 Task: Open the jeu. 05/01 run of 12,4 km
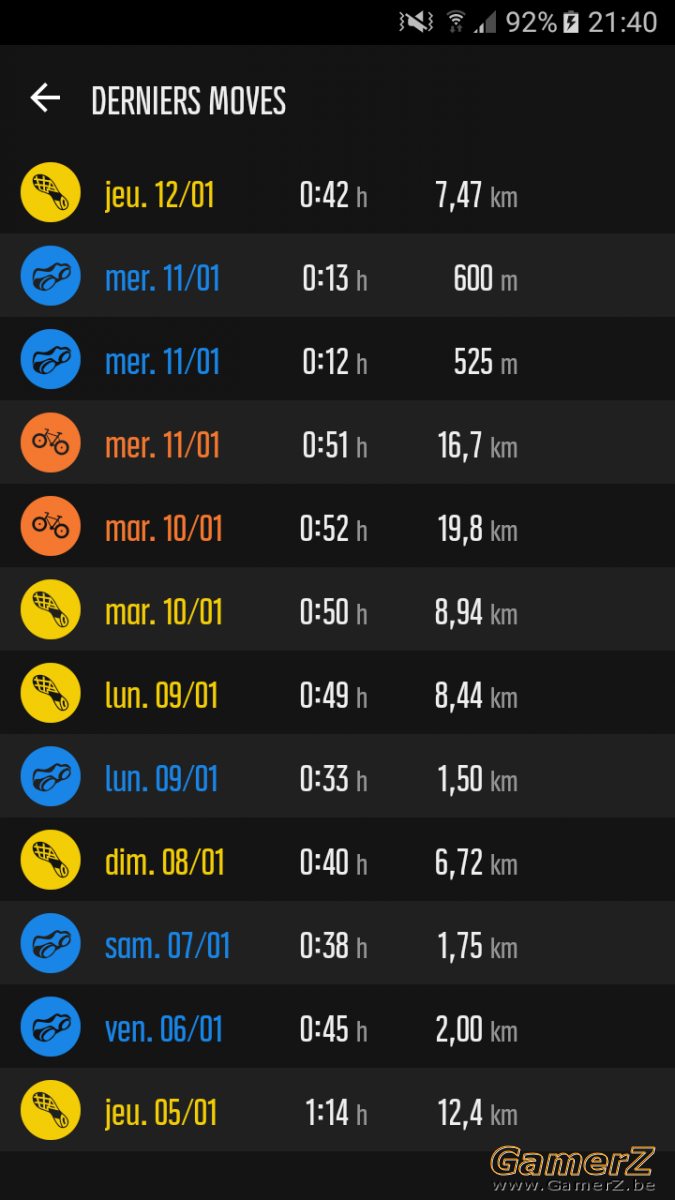click(x=337, y=1111)
